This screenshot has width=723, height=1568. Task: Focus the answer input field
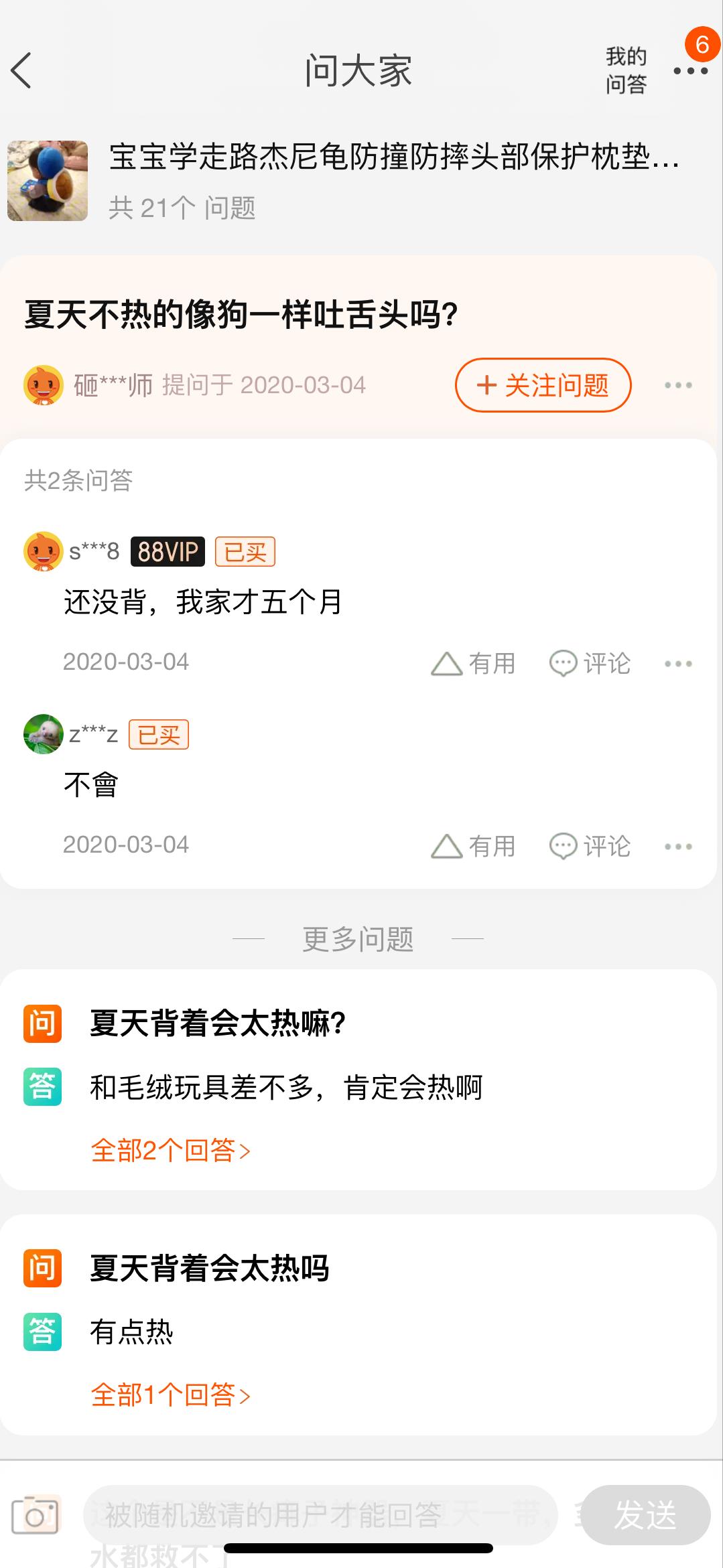(x=320, y=1515)
